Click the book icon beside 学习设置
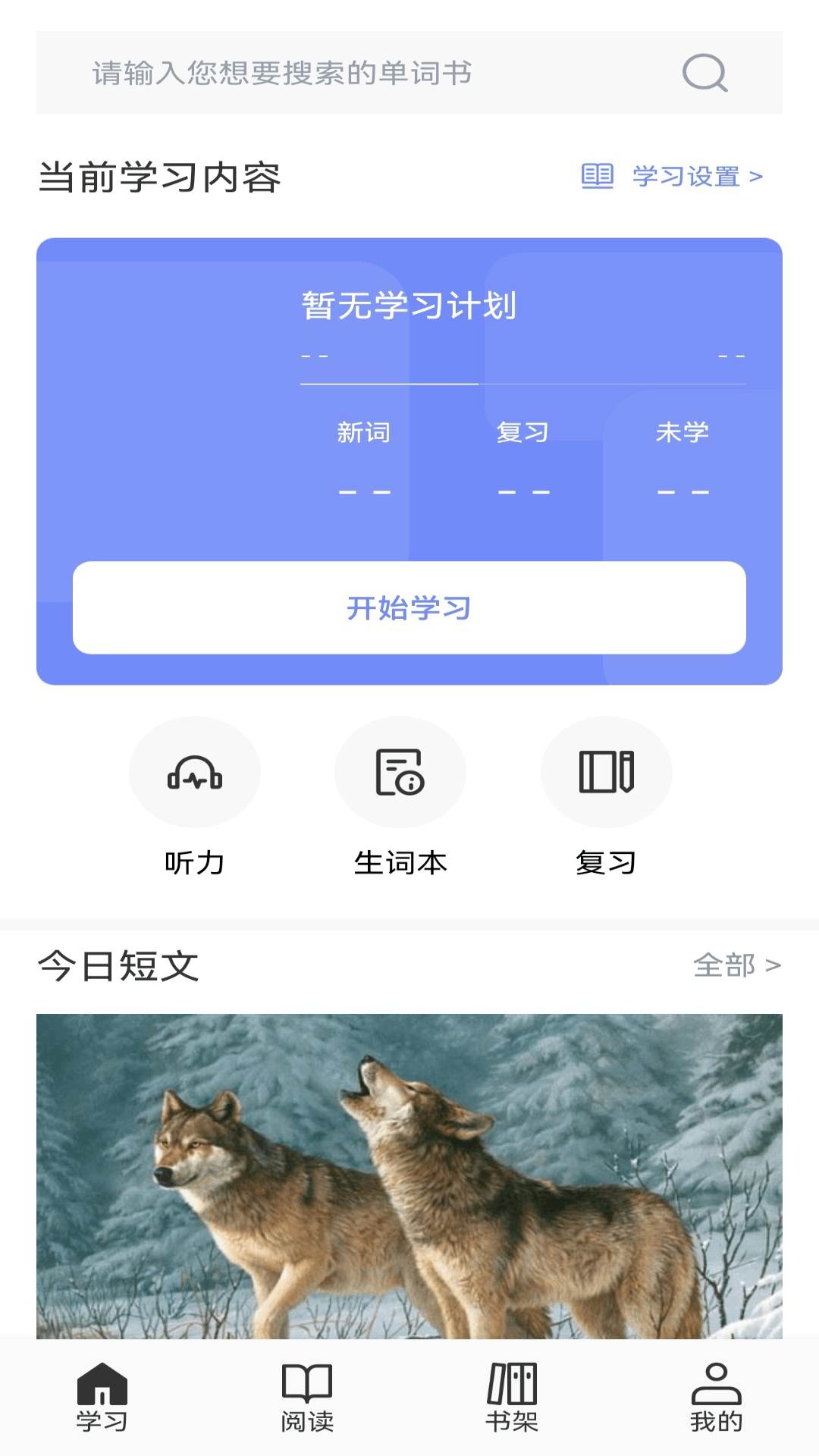Image resolution: width=819 pixels, height=1456 pixels. click(598, 177)
